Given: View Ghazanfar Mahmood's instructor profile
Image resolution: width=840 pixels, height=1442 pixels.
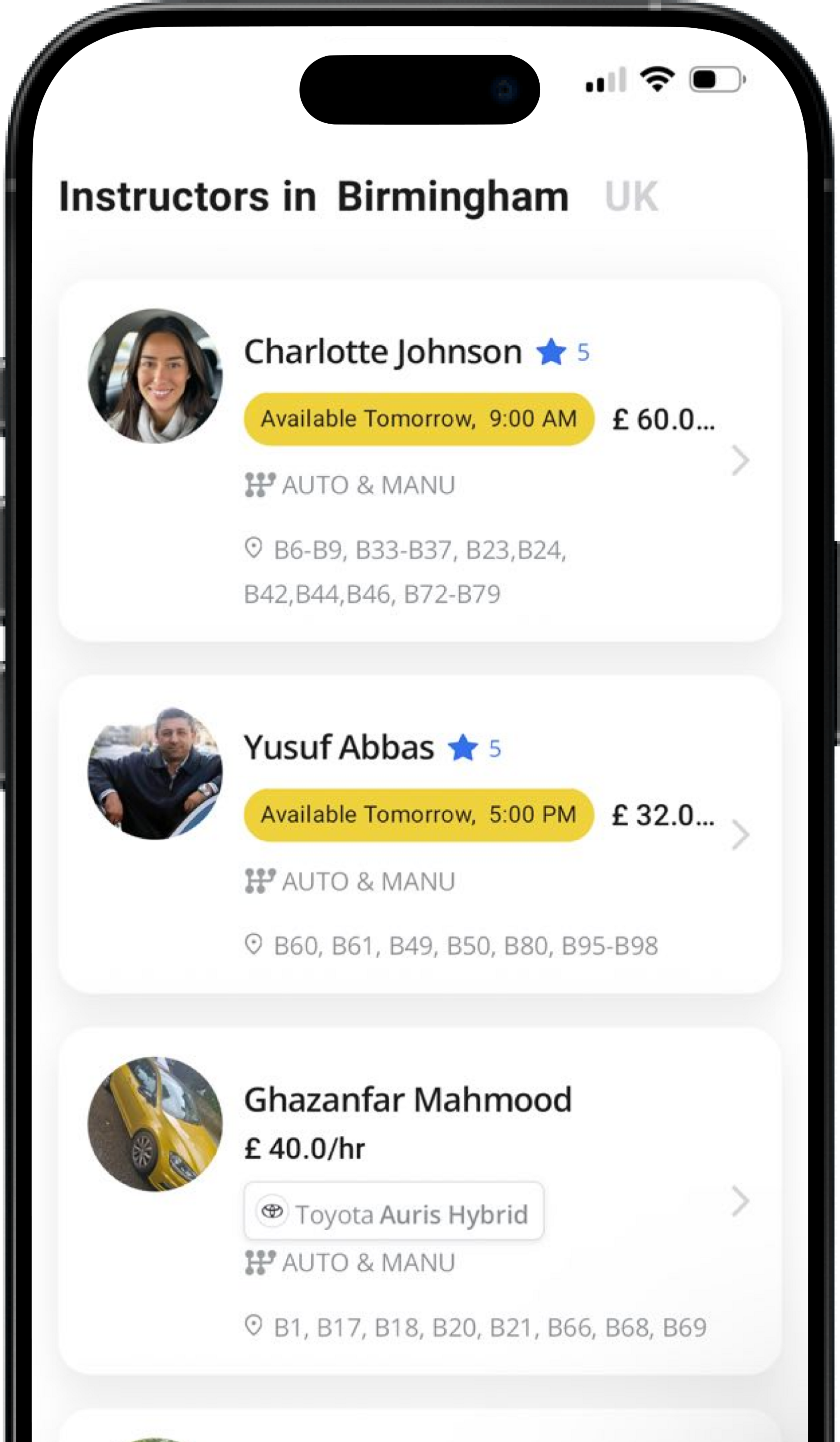Looking at the screenshot, I should click(x=420, y=1201).
